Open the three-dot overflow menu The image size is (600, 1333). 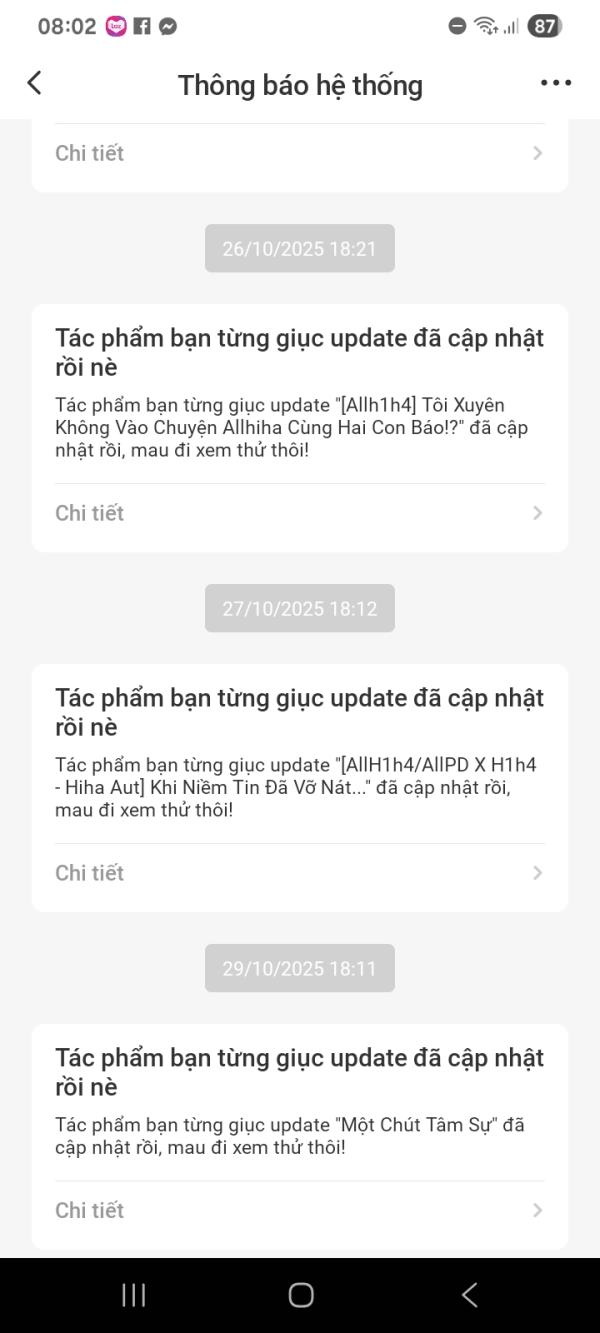coord(556,83)
